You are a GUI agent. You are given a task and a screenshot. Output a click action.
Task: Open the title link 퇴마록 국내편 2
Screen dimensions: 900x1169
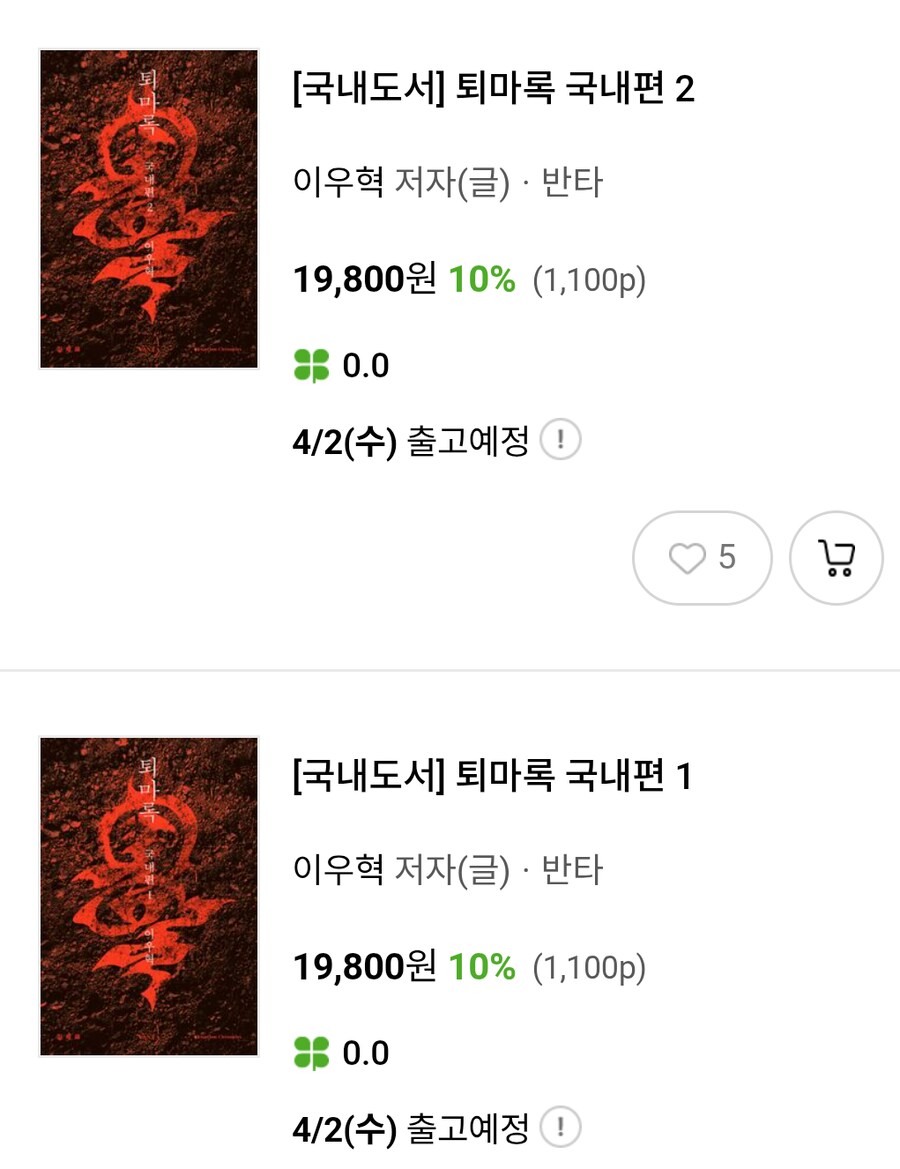tap(494, 90)
